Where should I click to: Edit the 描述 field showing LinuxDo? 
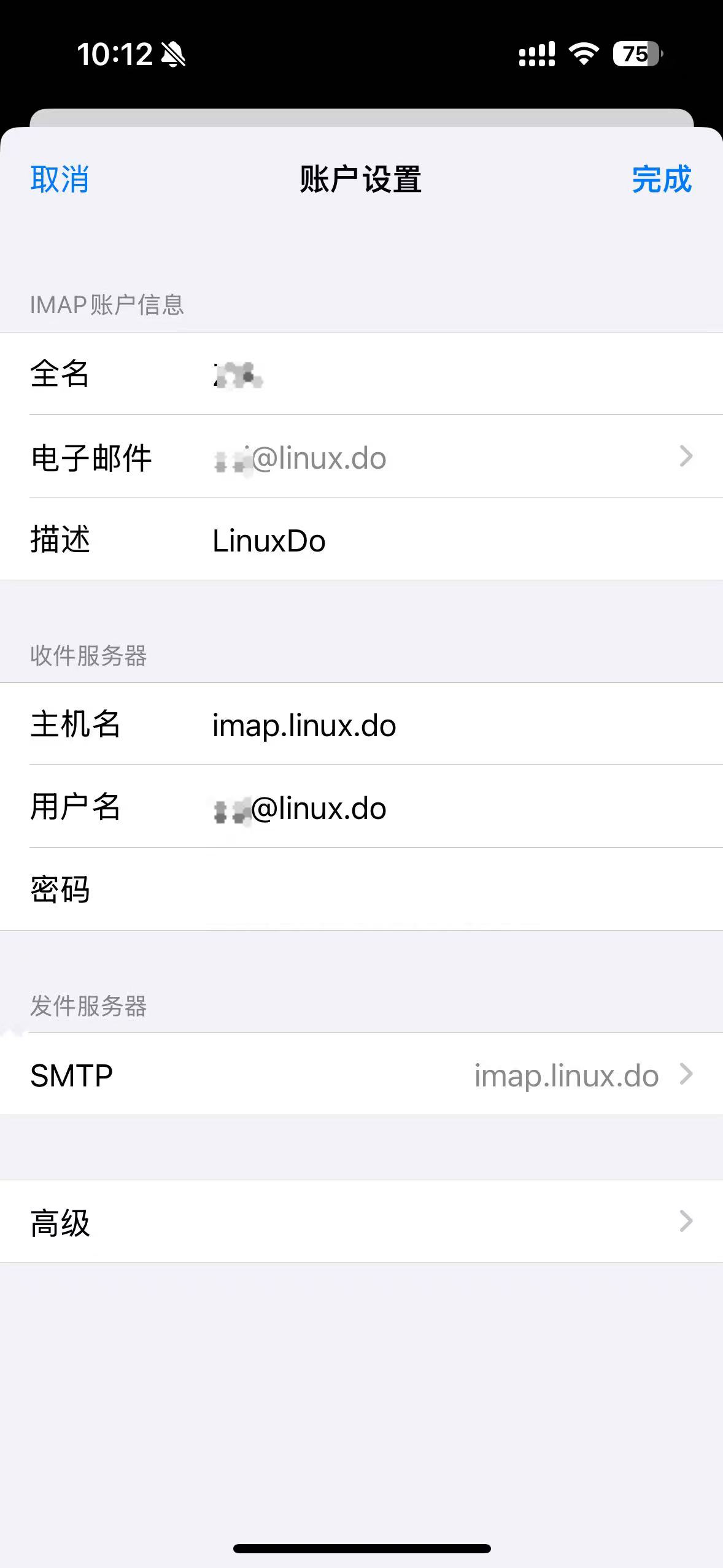click(x=361, y=539)
